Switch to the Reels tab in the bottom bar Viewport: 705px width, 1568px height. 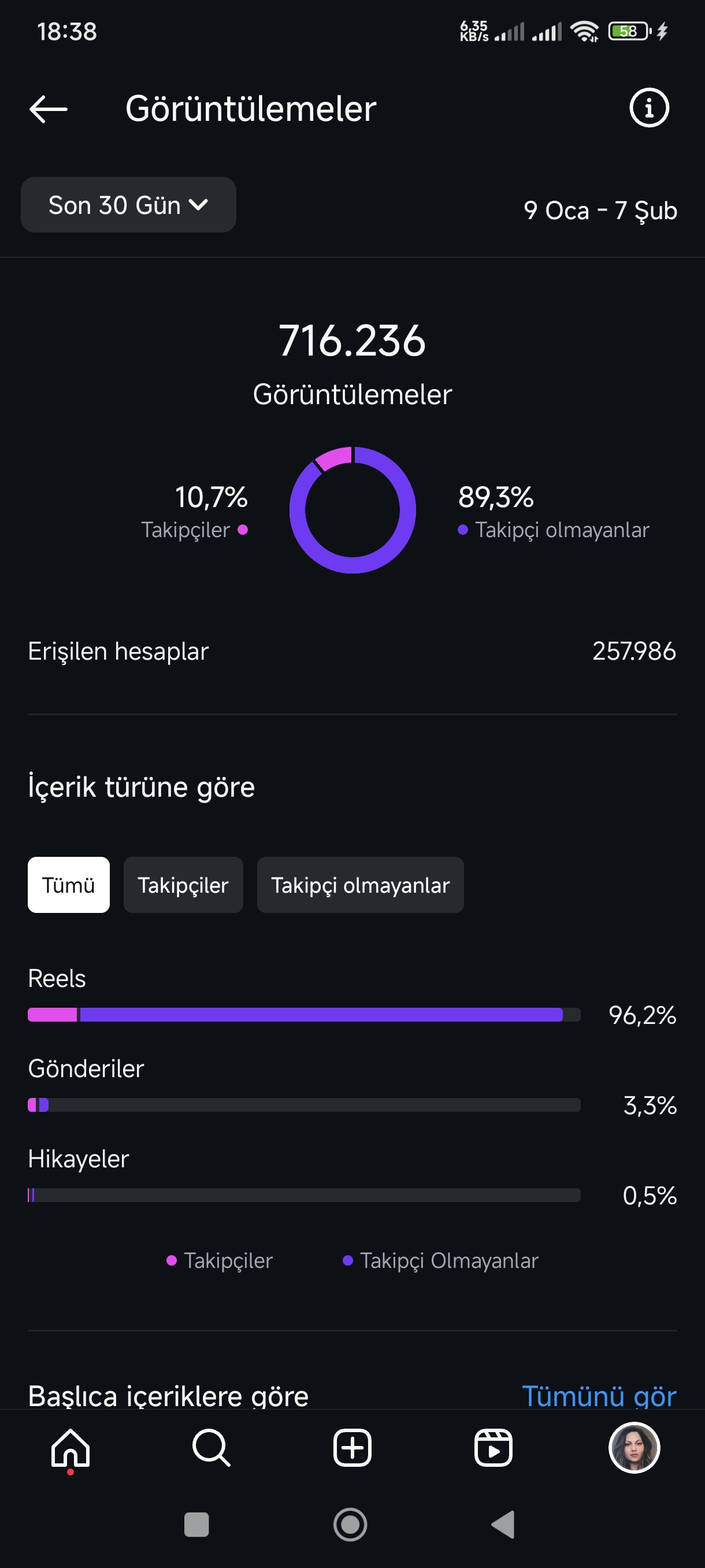[x=493, y=1448]
